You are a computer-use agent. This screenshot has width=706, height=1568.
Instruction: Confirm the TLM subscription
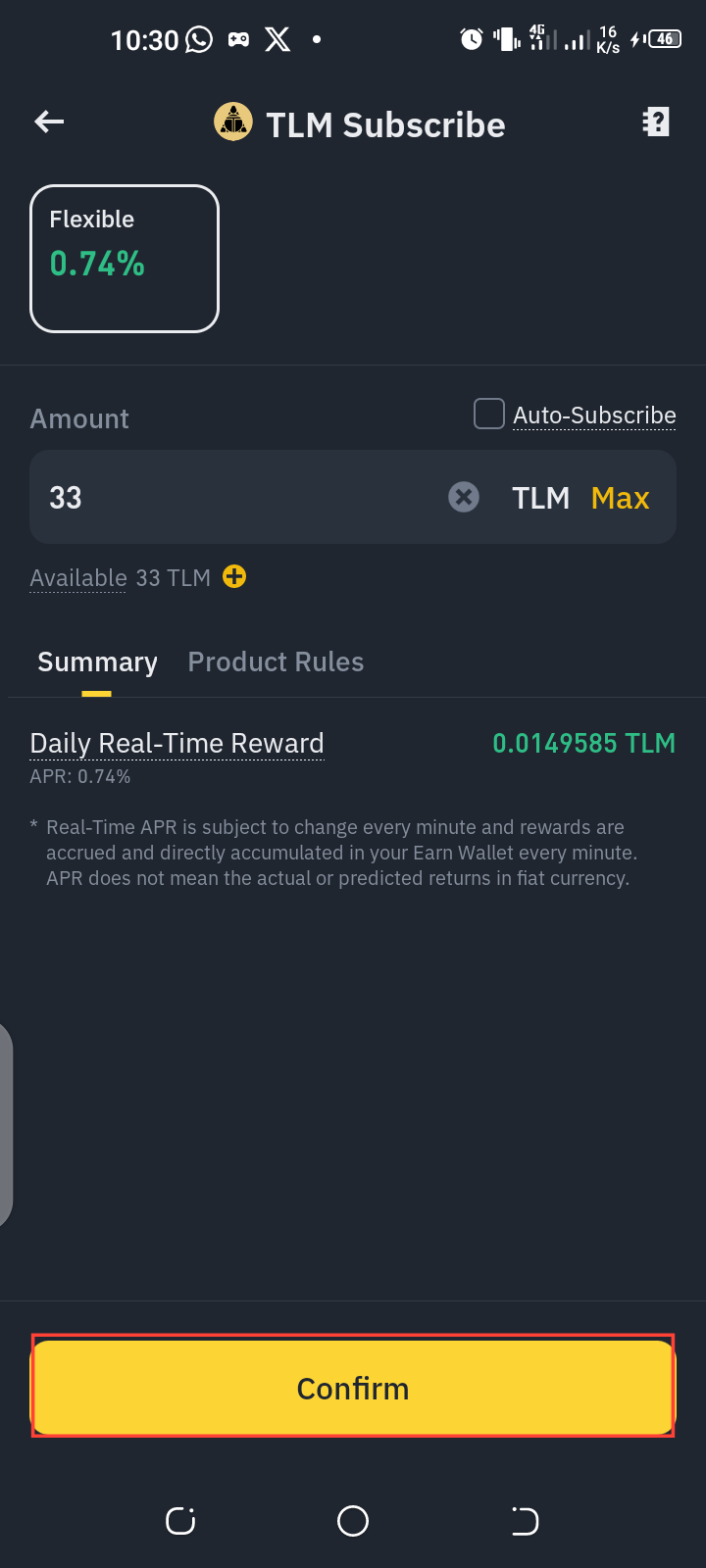point(353,1388)
